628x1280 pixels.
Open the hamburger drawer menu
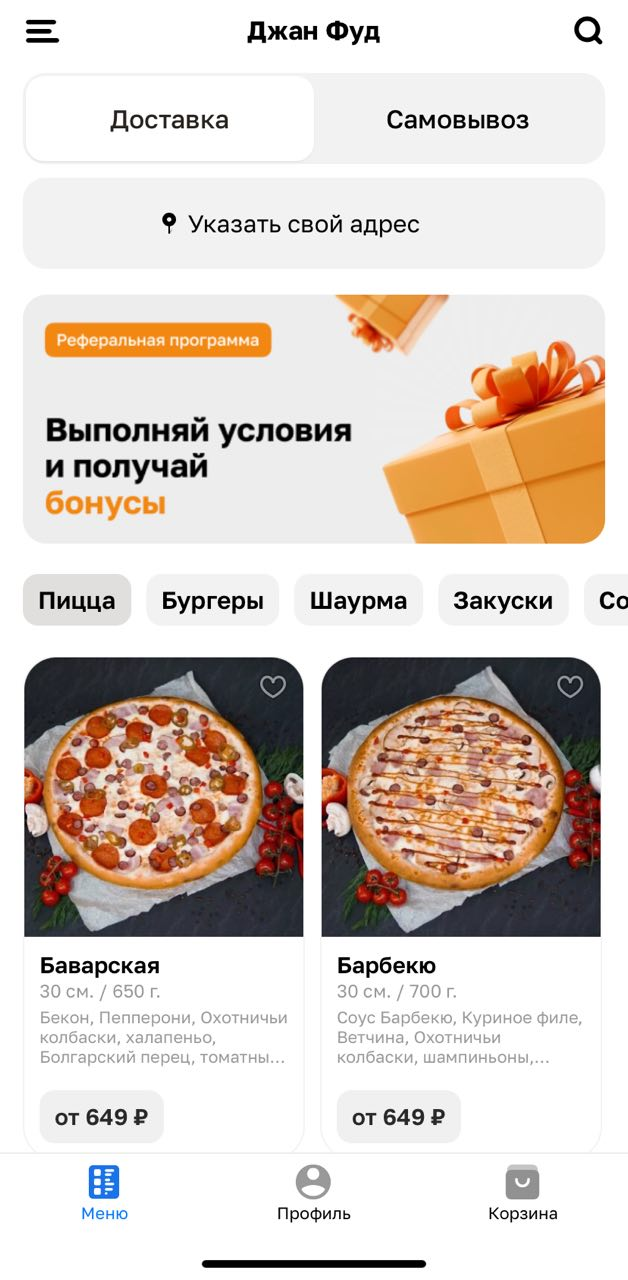click(x=42, y=32)
